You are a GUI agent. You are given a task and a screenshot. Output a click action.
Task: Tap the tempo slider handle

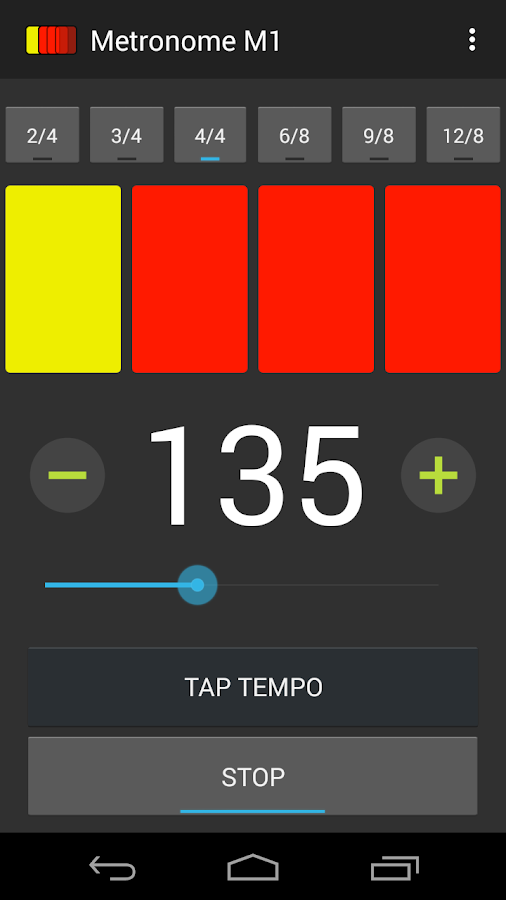[x=197, y=585]
